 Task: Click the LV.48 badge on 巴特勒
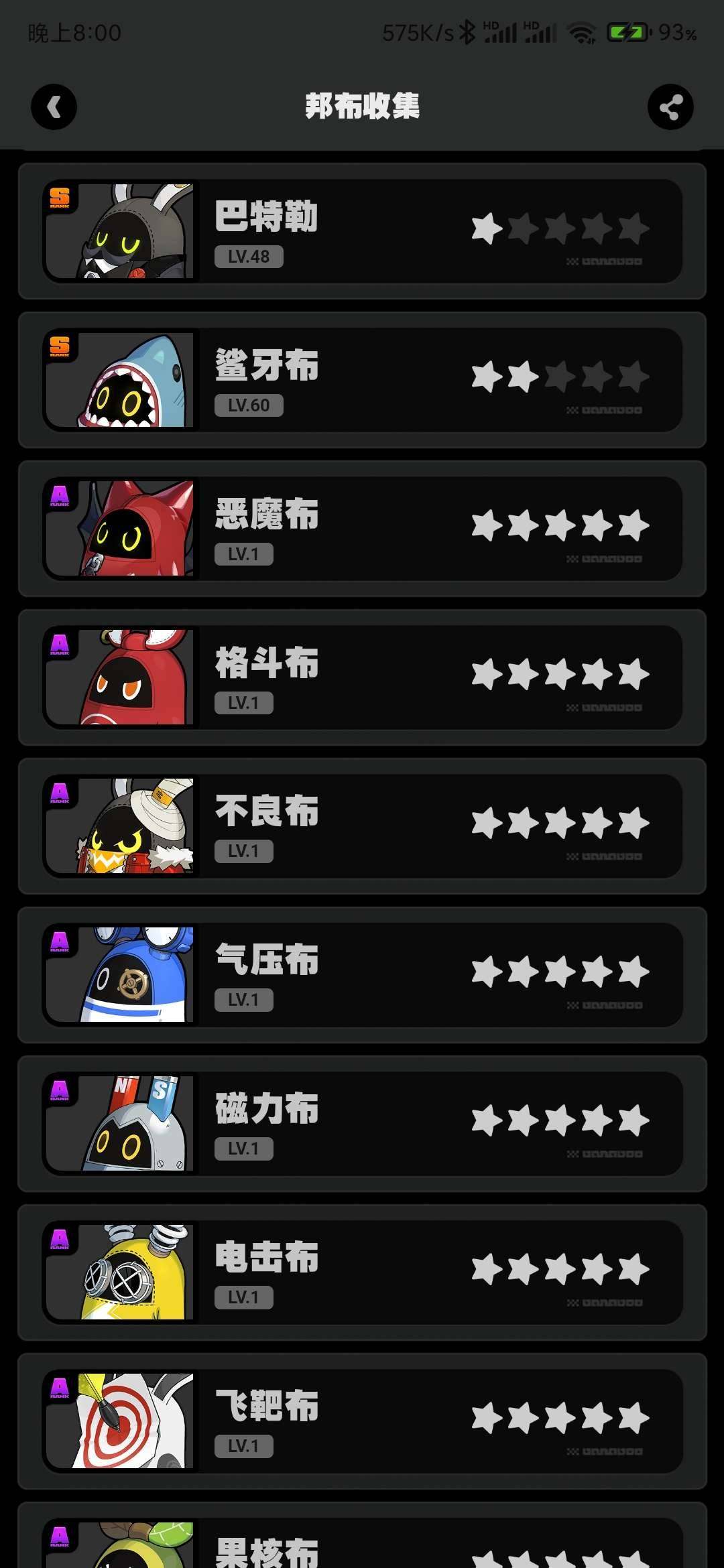point(247,255)
